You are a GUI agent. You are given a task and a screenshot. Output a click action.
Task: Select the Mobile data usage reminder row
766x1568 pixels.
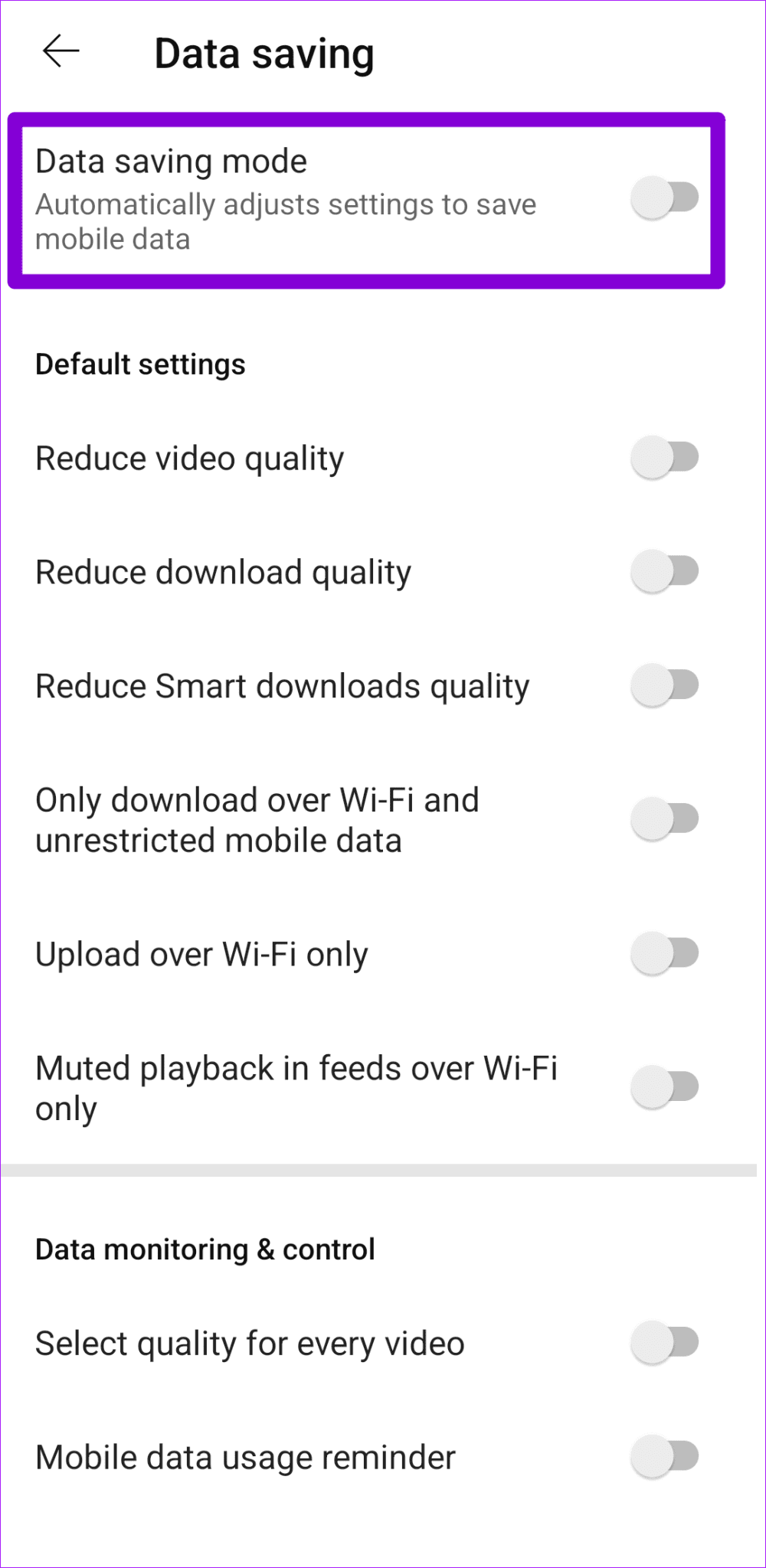(244, 1457)
